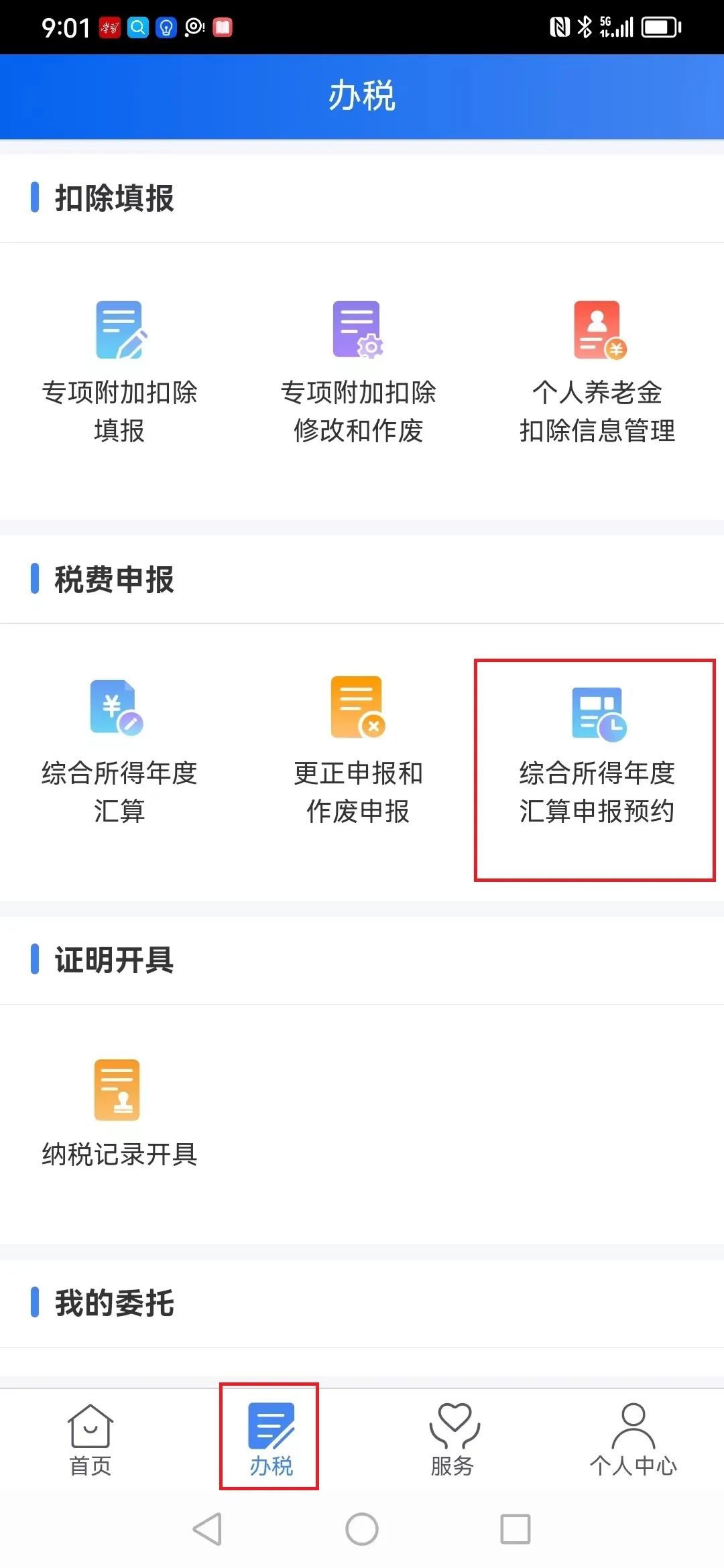Screen dimensions: 724x1568
Task: Open 专项附加扣除填报
Action: tap(120, 373)
